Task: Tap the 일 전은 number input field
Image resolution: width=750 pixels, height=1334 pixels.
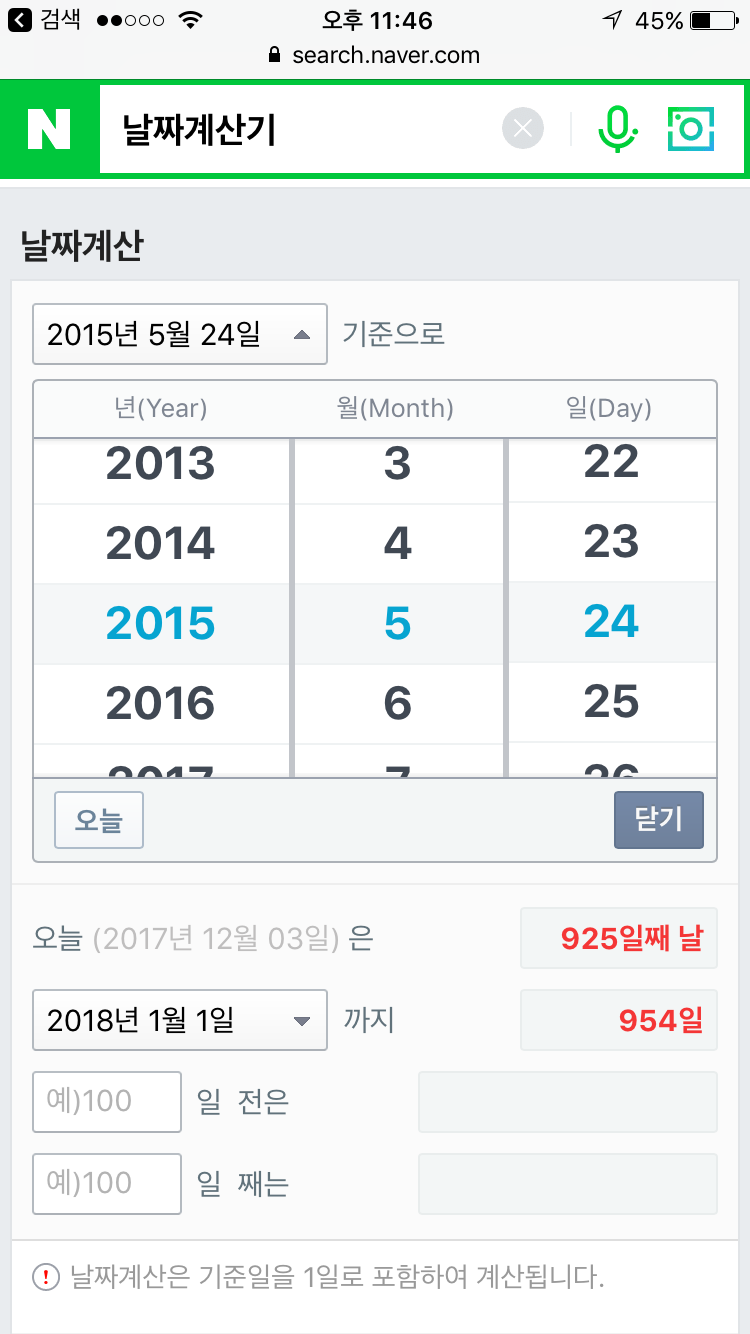Action: coord(107,1102)
